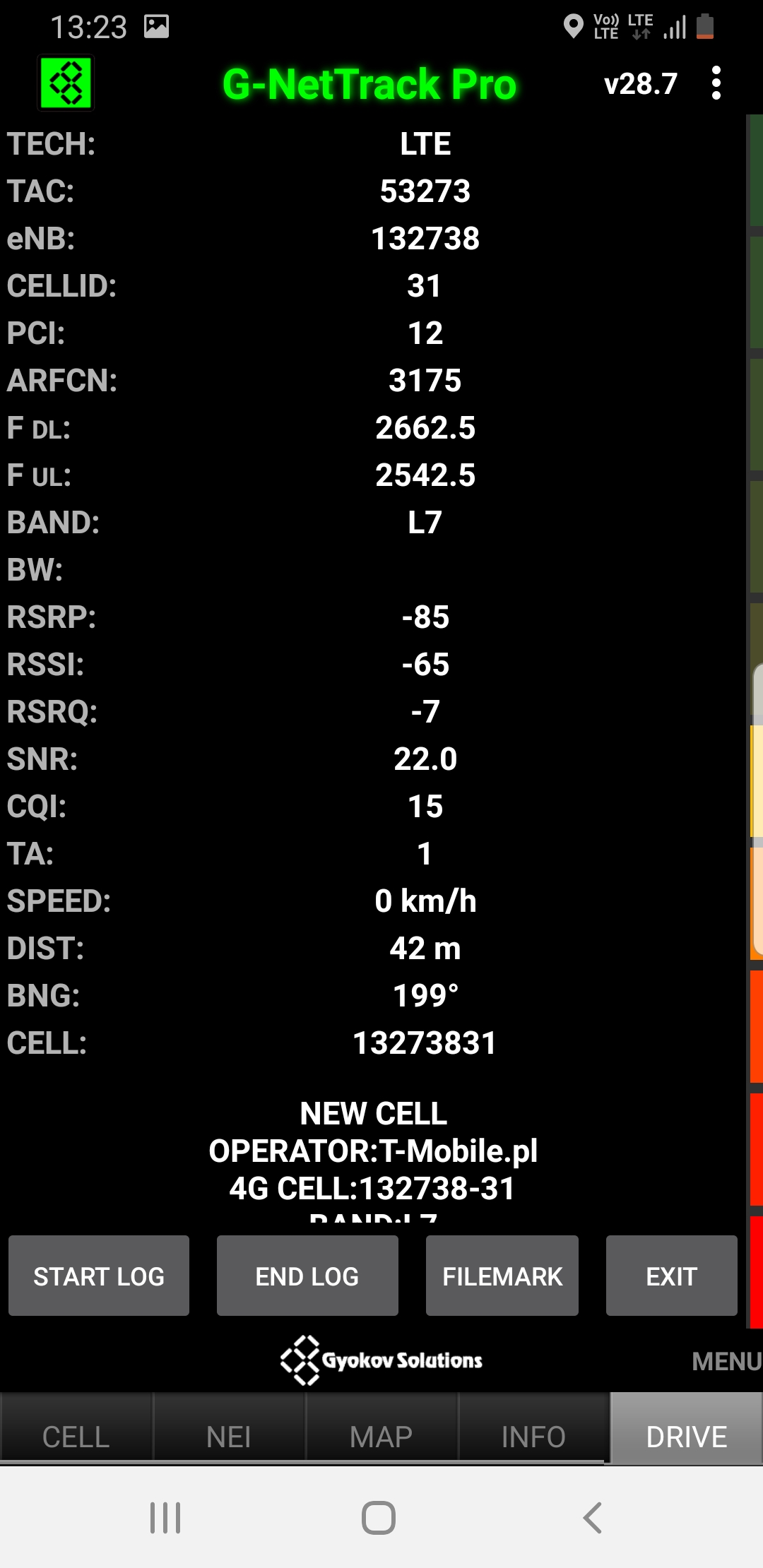763x1568 pixels.
Task: Switch to the CELL tab
Action: pos(76,1437)
